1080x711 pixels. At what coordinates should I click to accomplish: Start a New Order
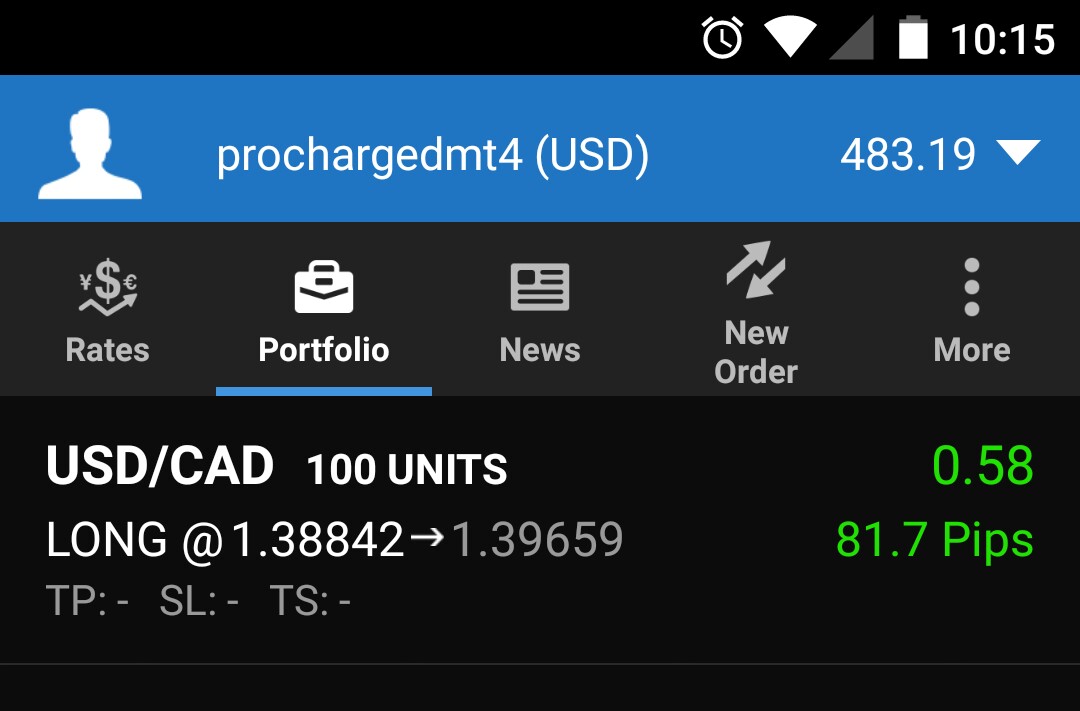coord(756,310)
